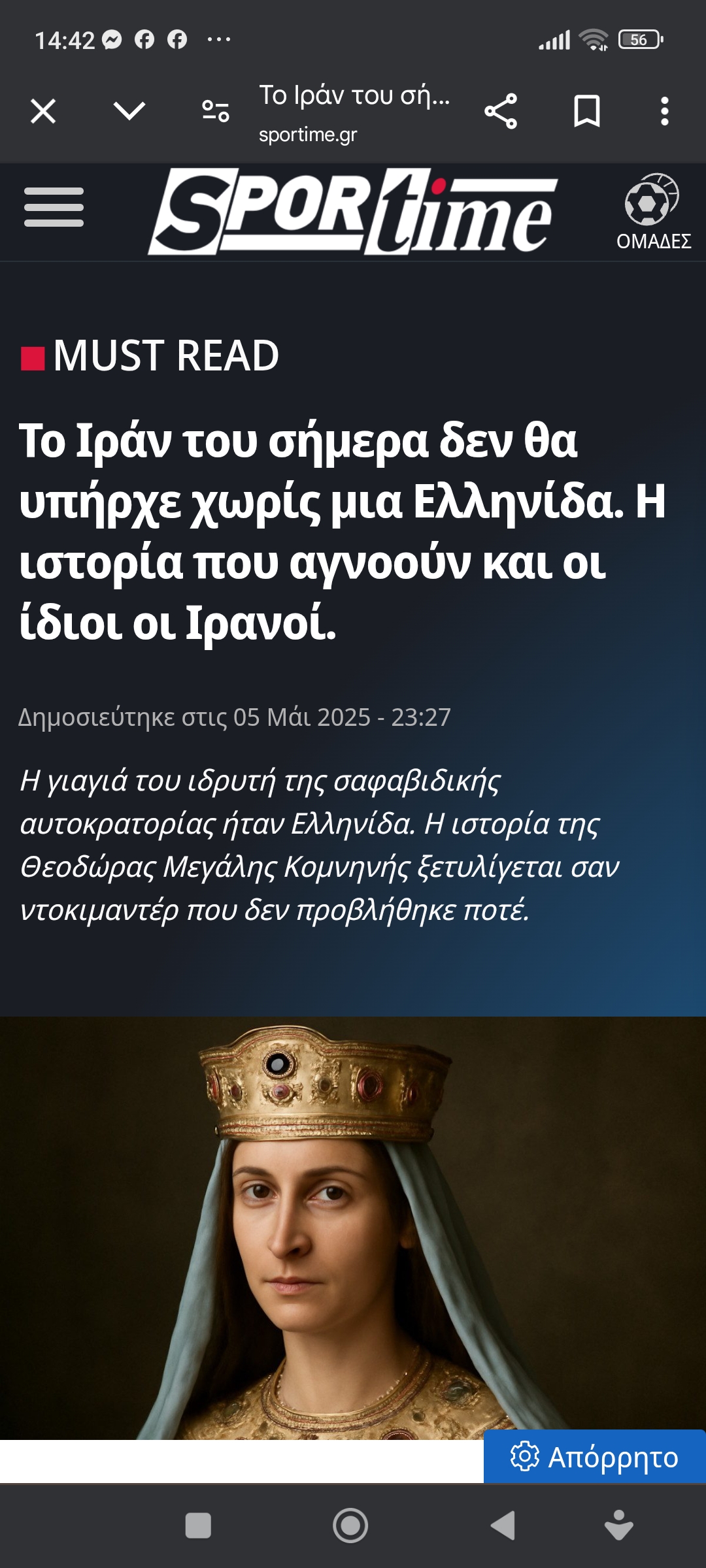
Task: Share this article
Action: click(501, 111)
